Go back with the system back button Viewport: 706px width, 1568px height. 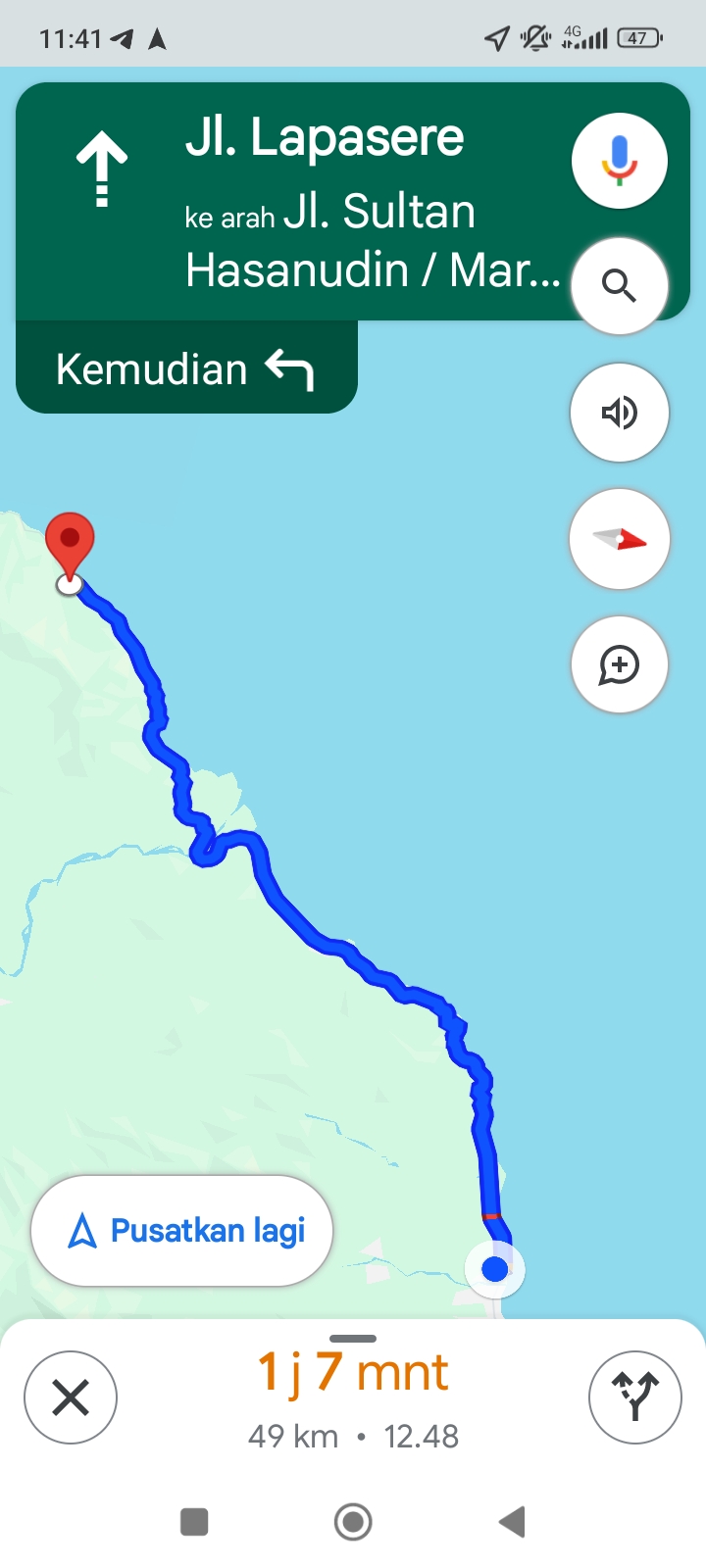point(512,1522)
